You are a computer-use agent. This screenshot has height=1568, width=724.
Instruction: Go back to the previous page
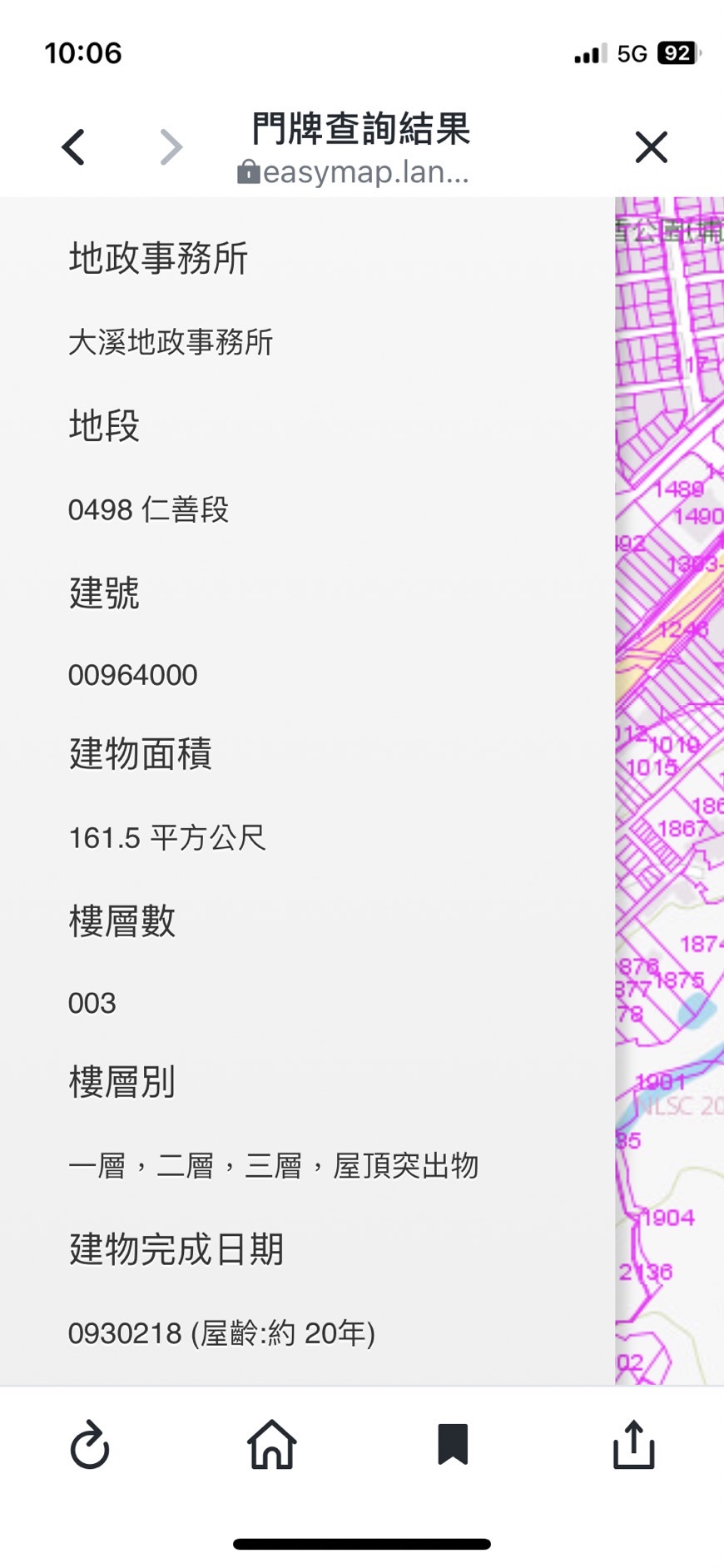click(x=73, y=147)
